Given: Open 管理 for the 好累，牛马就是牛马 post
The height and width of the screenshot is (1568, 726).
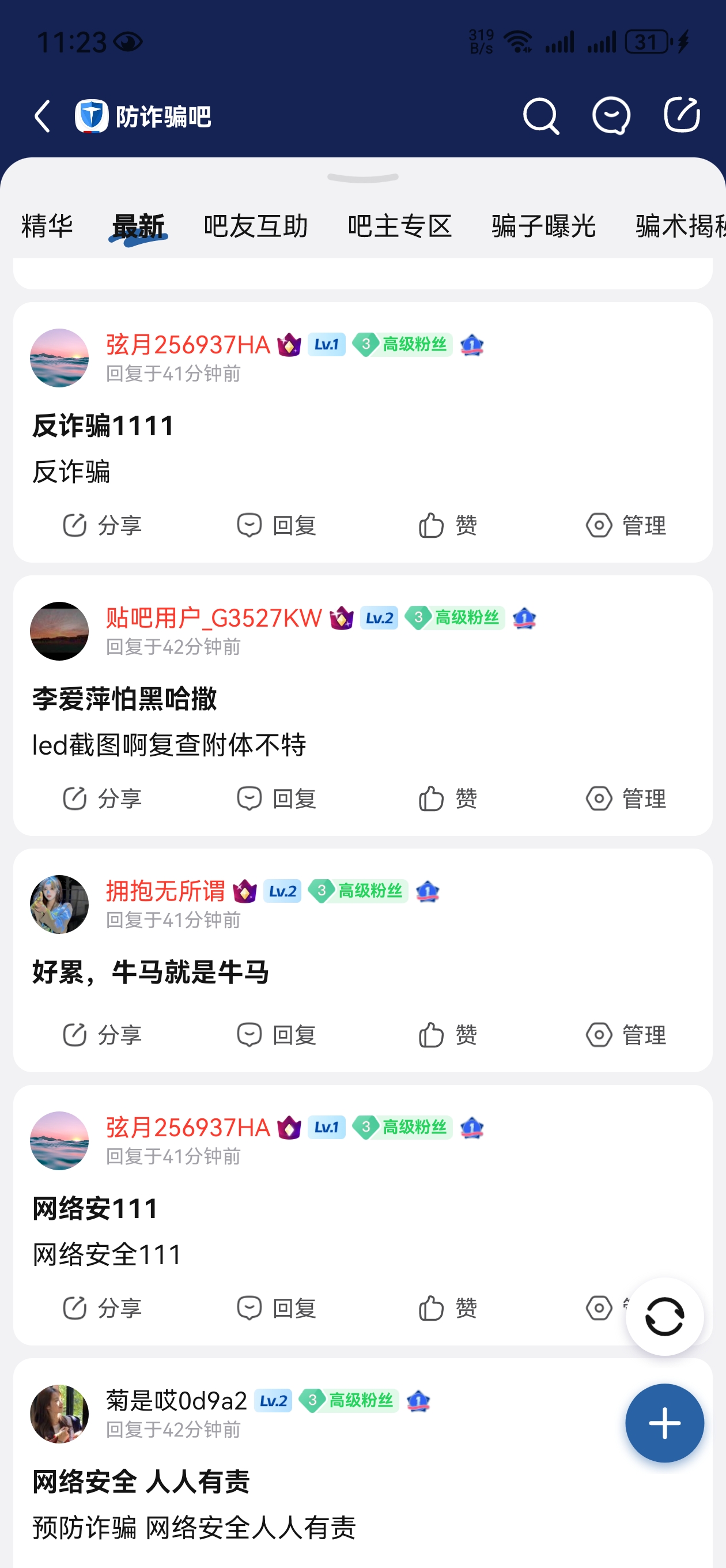Looking at the screenshot, I should pos(626,1035).
